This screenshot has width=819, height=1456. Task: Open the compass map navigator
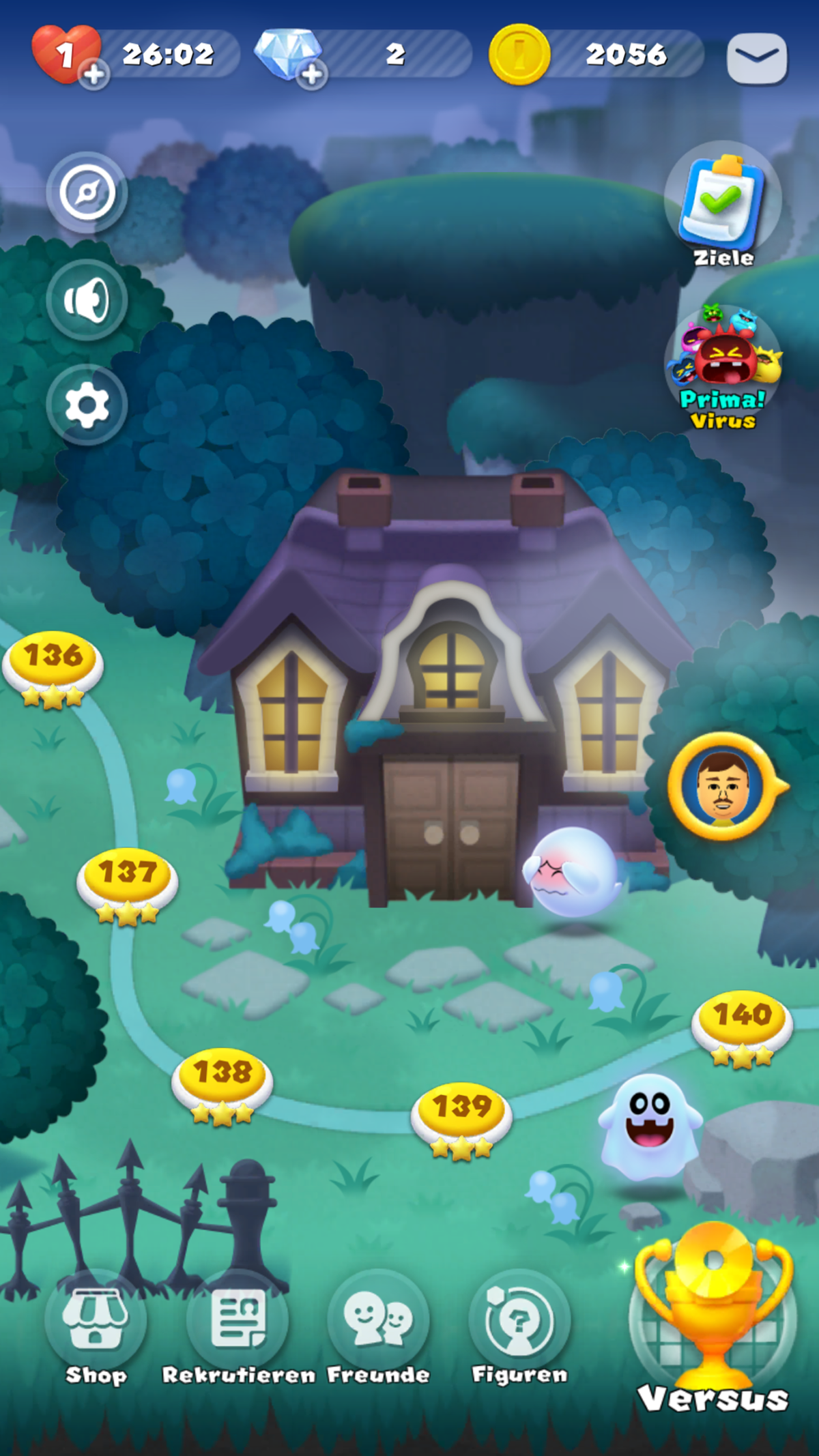pos(87,193)
